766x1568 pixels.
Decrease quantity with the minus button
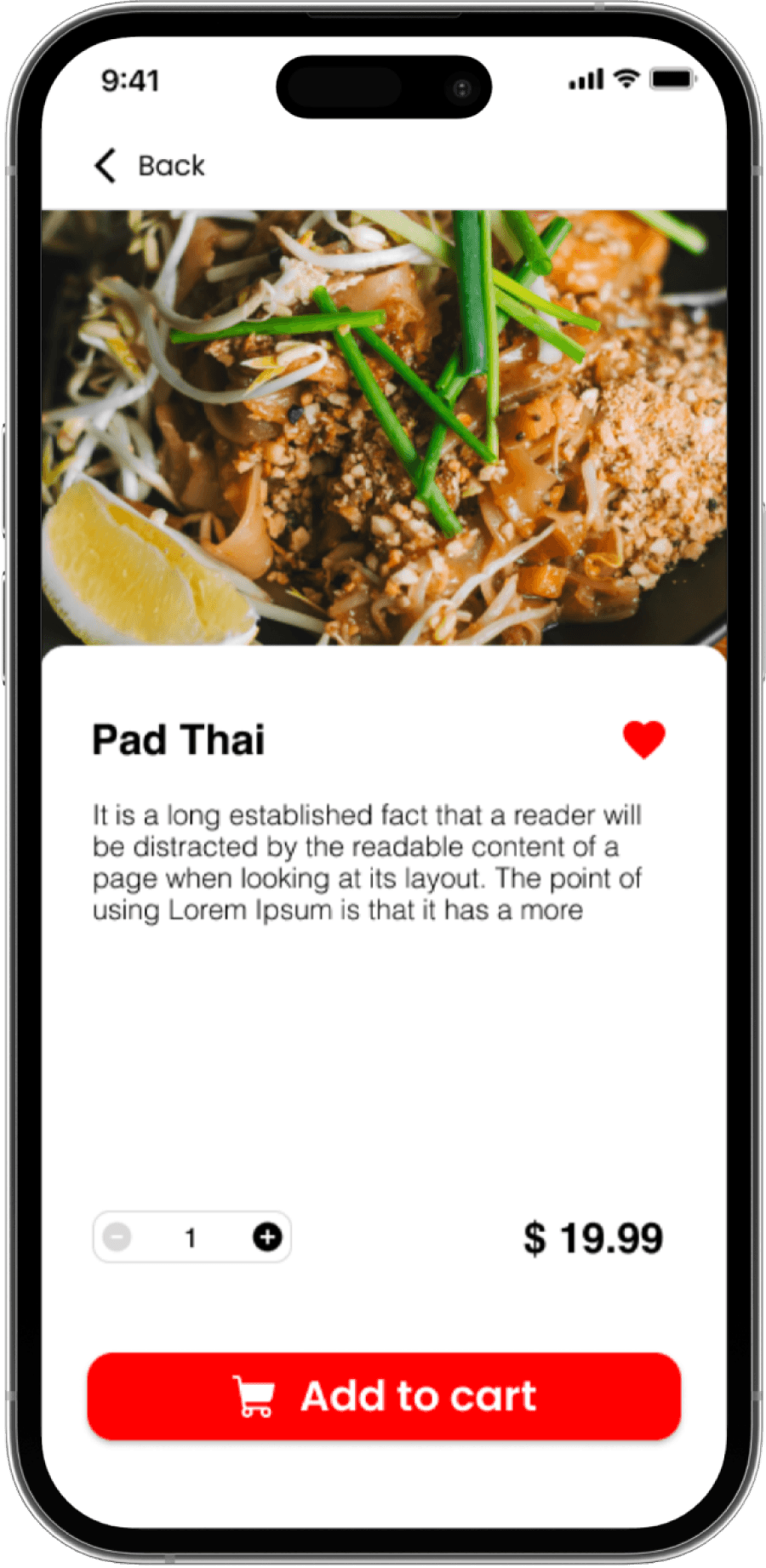(x=117, y=1237)
